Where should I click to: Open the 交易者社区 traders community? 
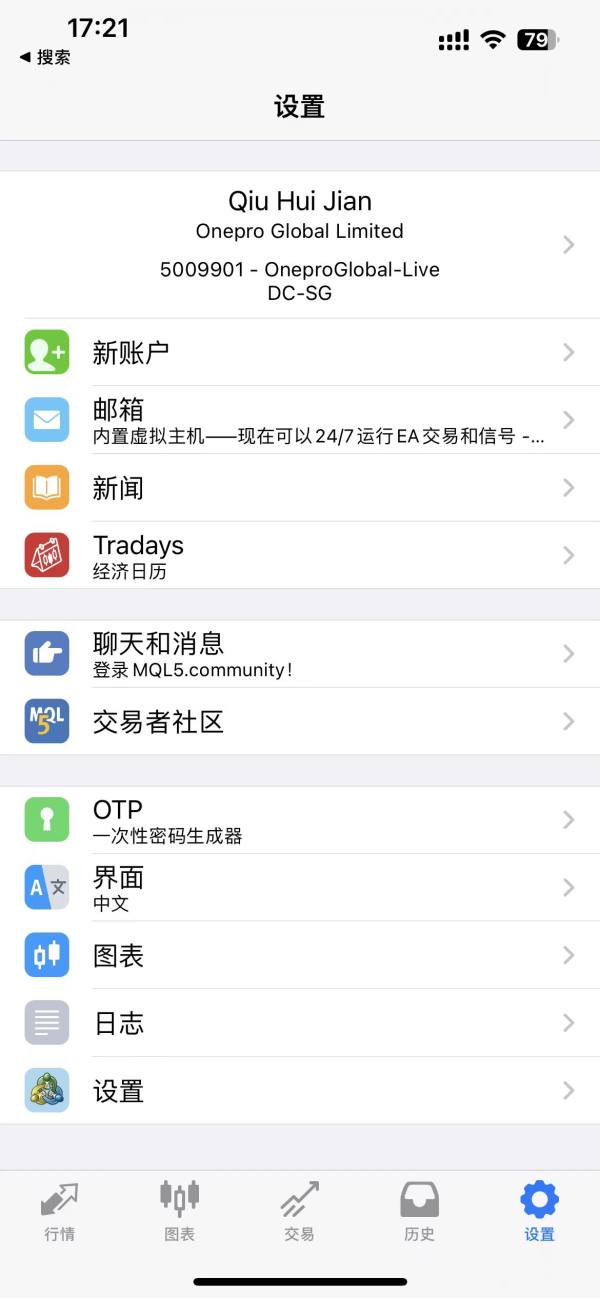click(x=300, y=721)
